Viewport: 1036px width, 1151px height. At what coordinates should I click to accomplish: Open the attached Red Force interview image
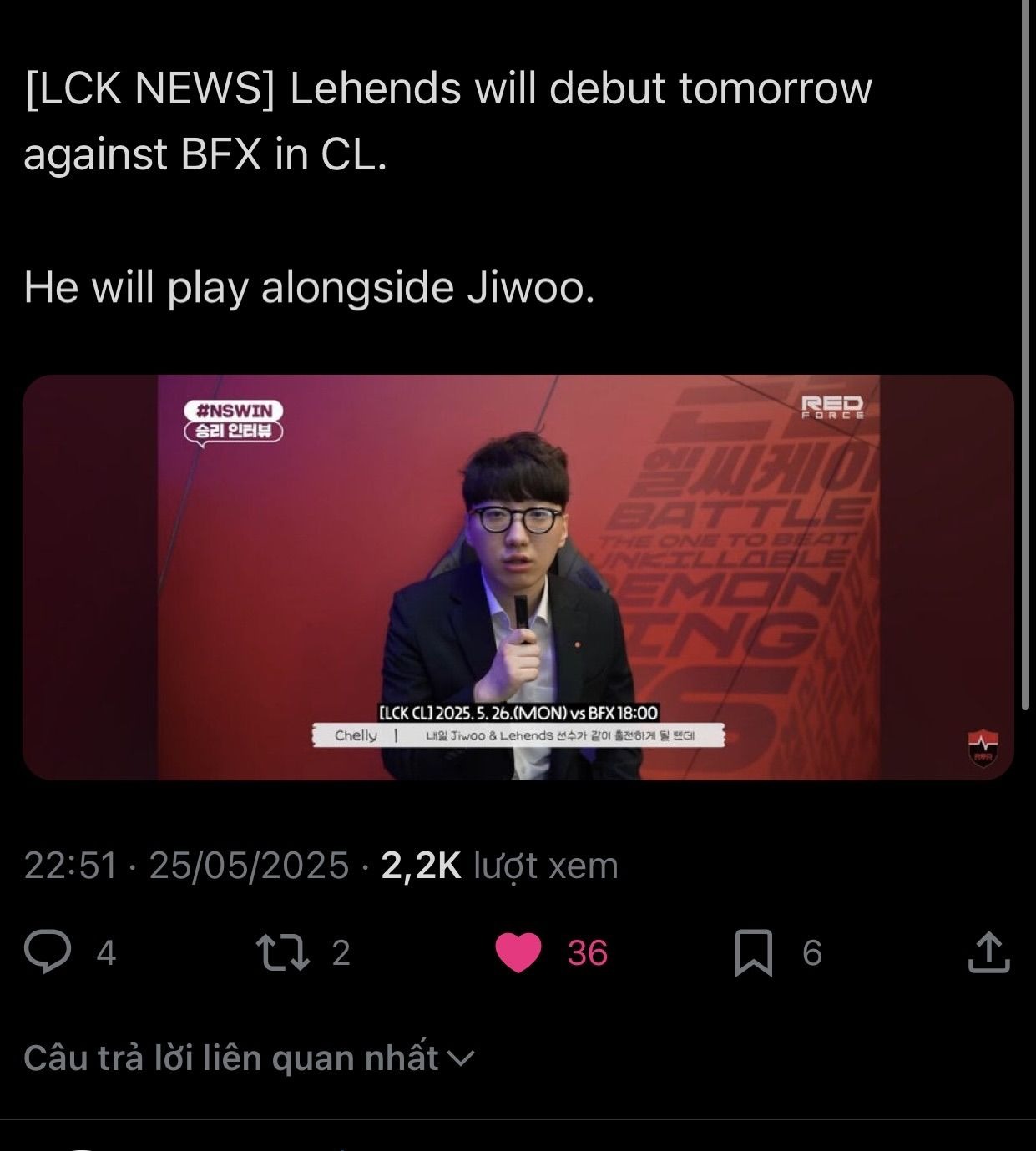(x=518, y=577)
